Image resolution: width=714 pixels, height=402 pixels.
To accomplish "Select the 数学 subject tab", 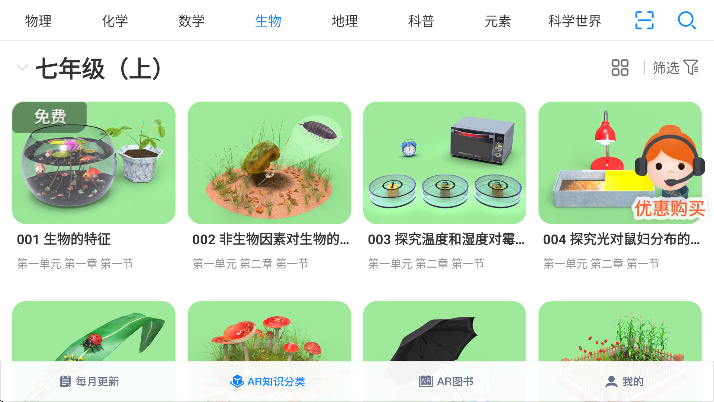I will click(x=191, y=20).
